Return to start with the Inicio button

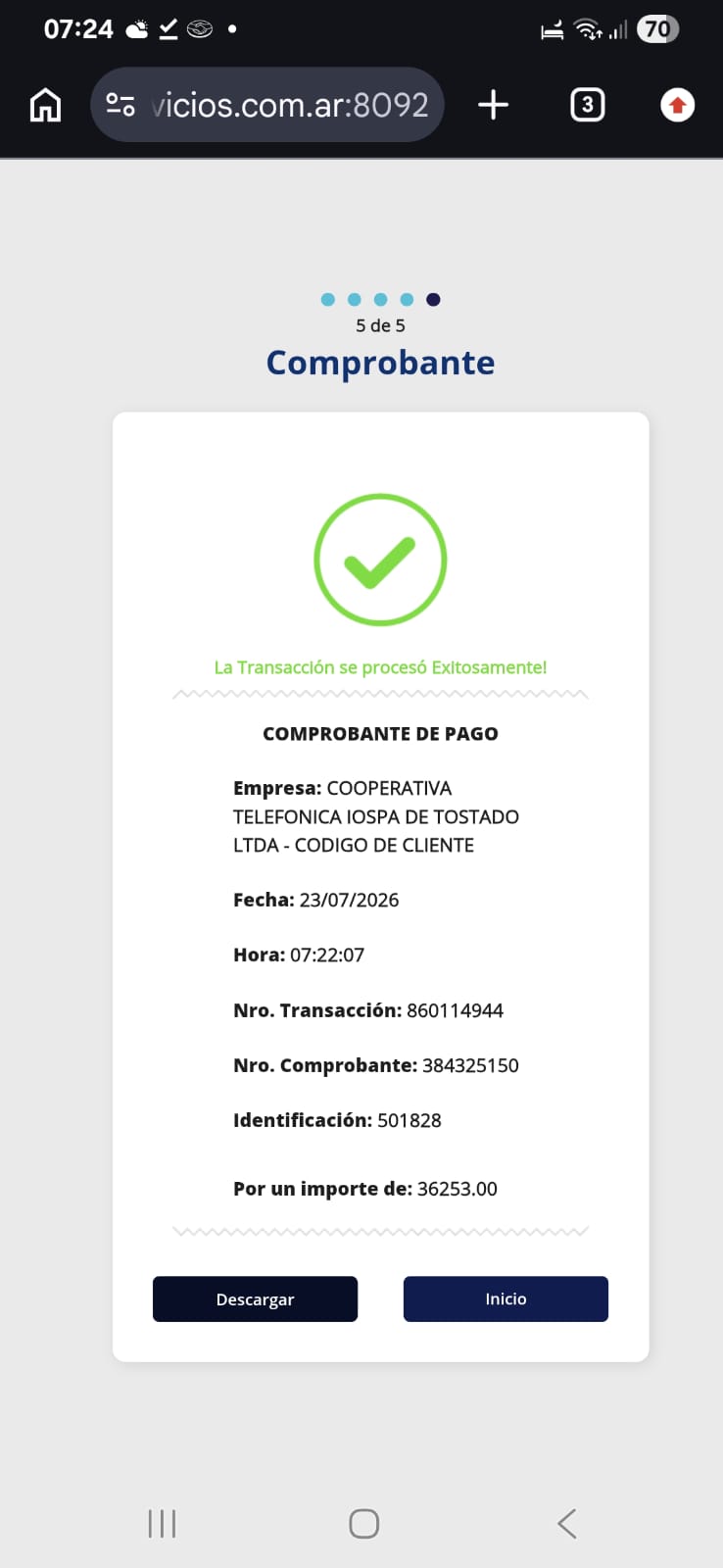tap(506, 1298)
